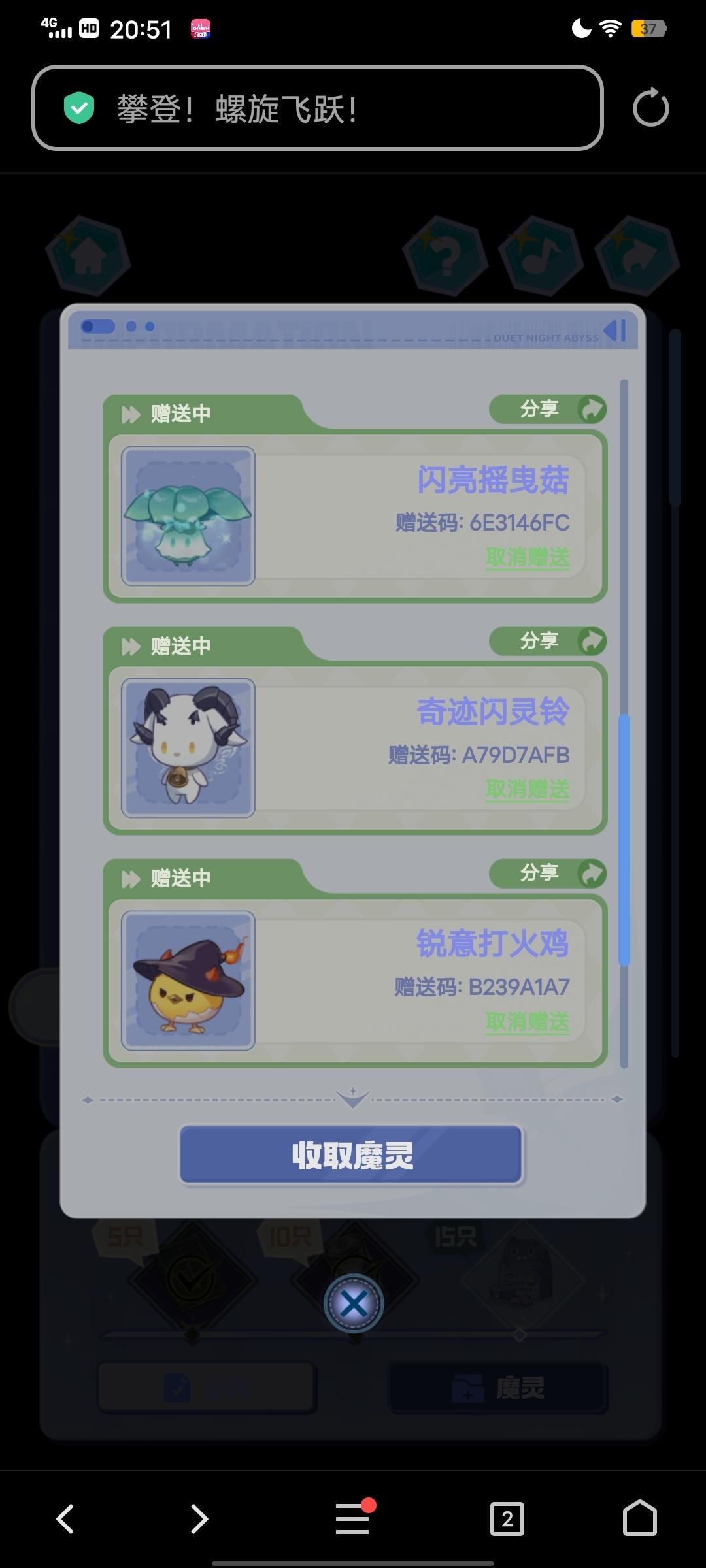Go to the browser home page
Image resolution: width=706 pixels, height=1568 pixels.
coord(639,1518)
